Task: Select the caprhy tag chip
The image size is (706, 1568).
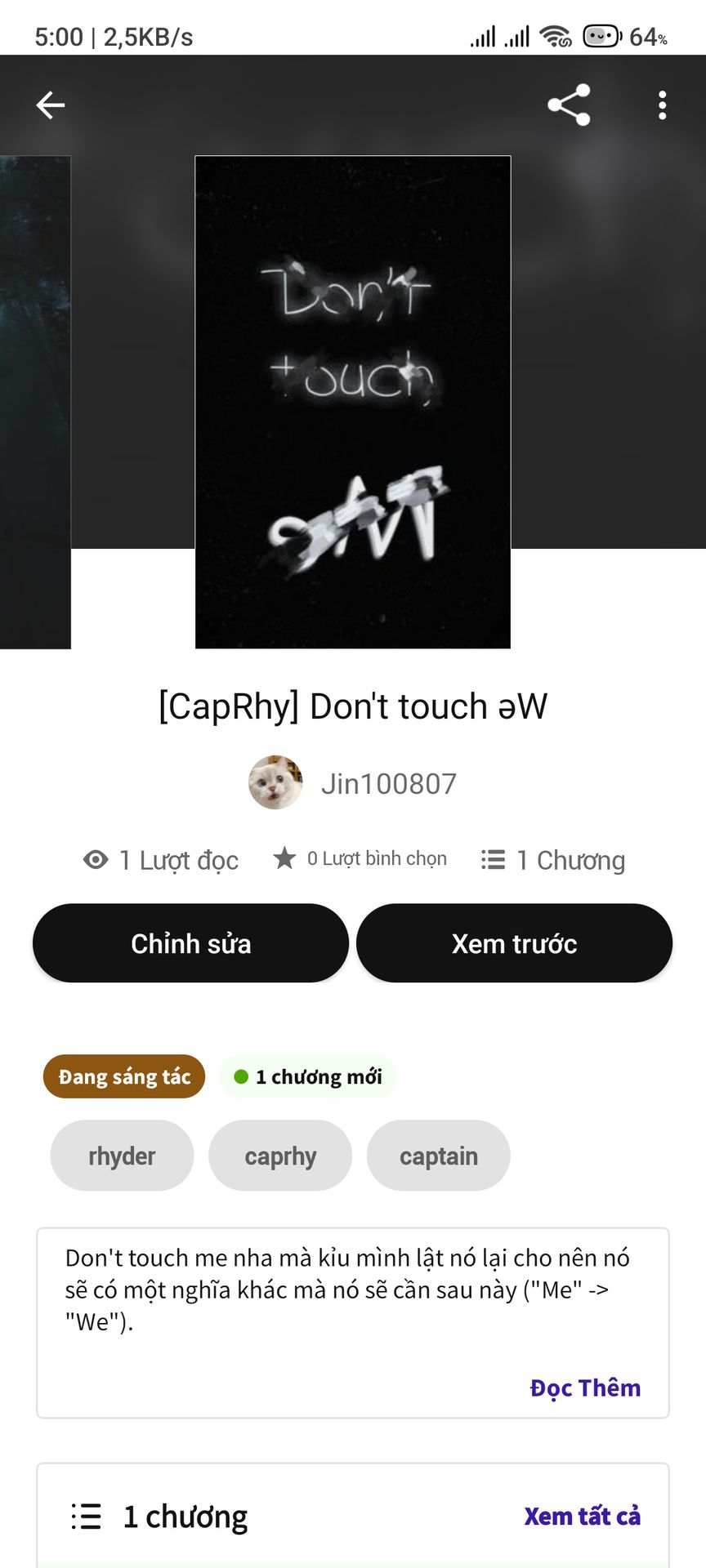Action: [x=280, y=1156]
